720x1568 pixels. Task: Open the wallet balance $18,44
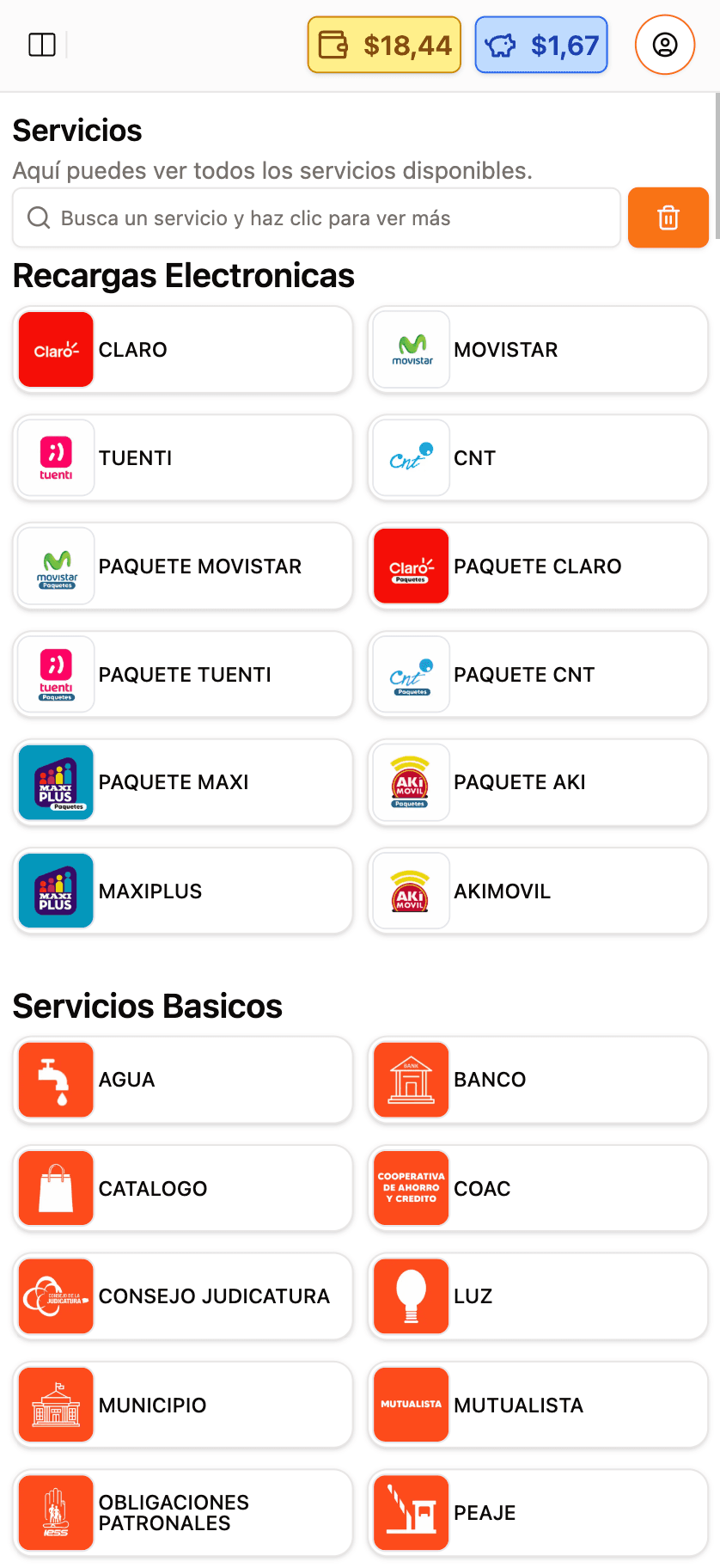coord(385,45)
